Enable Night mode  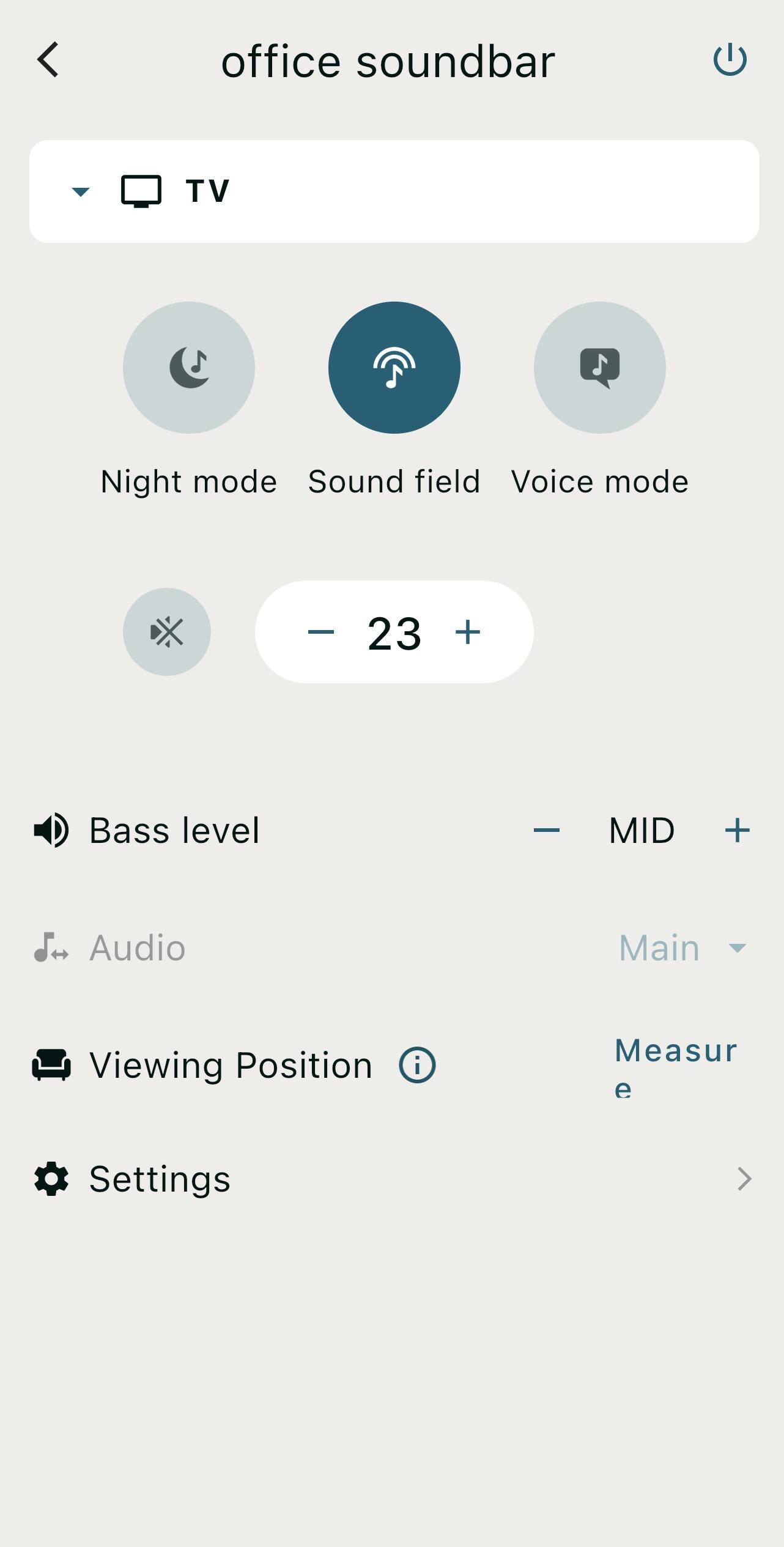[189, 368]
